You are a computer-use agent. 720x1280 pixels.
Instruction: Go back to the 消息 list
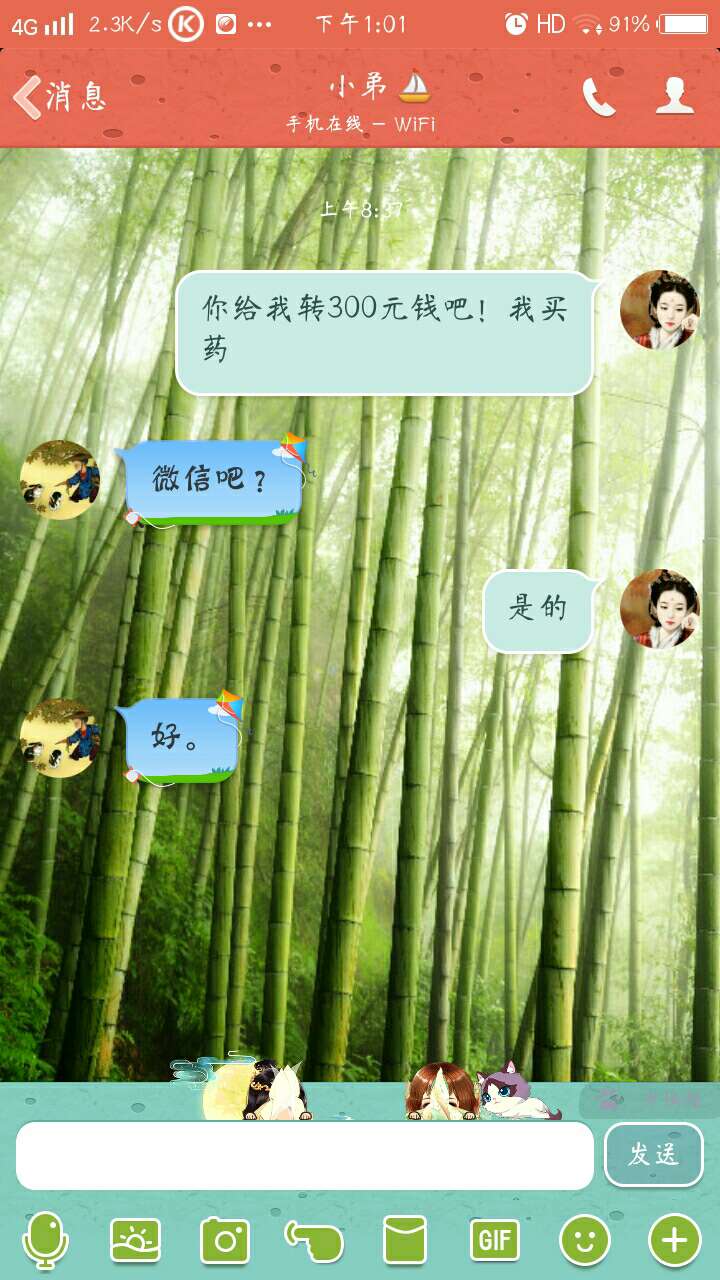click(x=60, y=97)
